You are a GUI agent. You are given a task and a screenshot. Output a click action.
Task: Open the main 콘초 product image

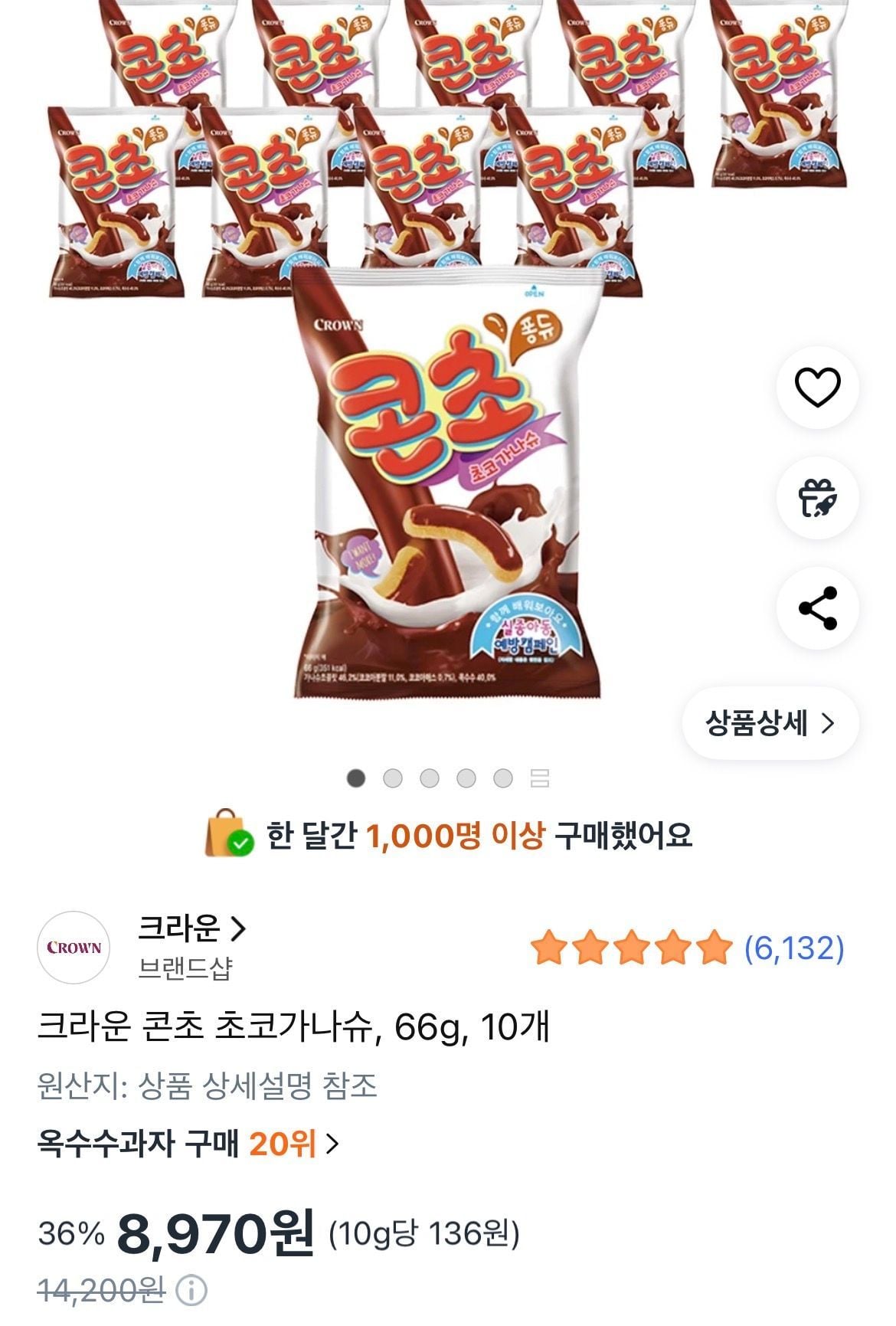point(448,483)
